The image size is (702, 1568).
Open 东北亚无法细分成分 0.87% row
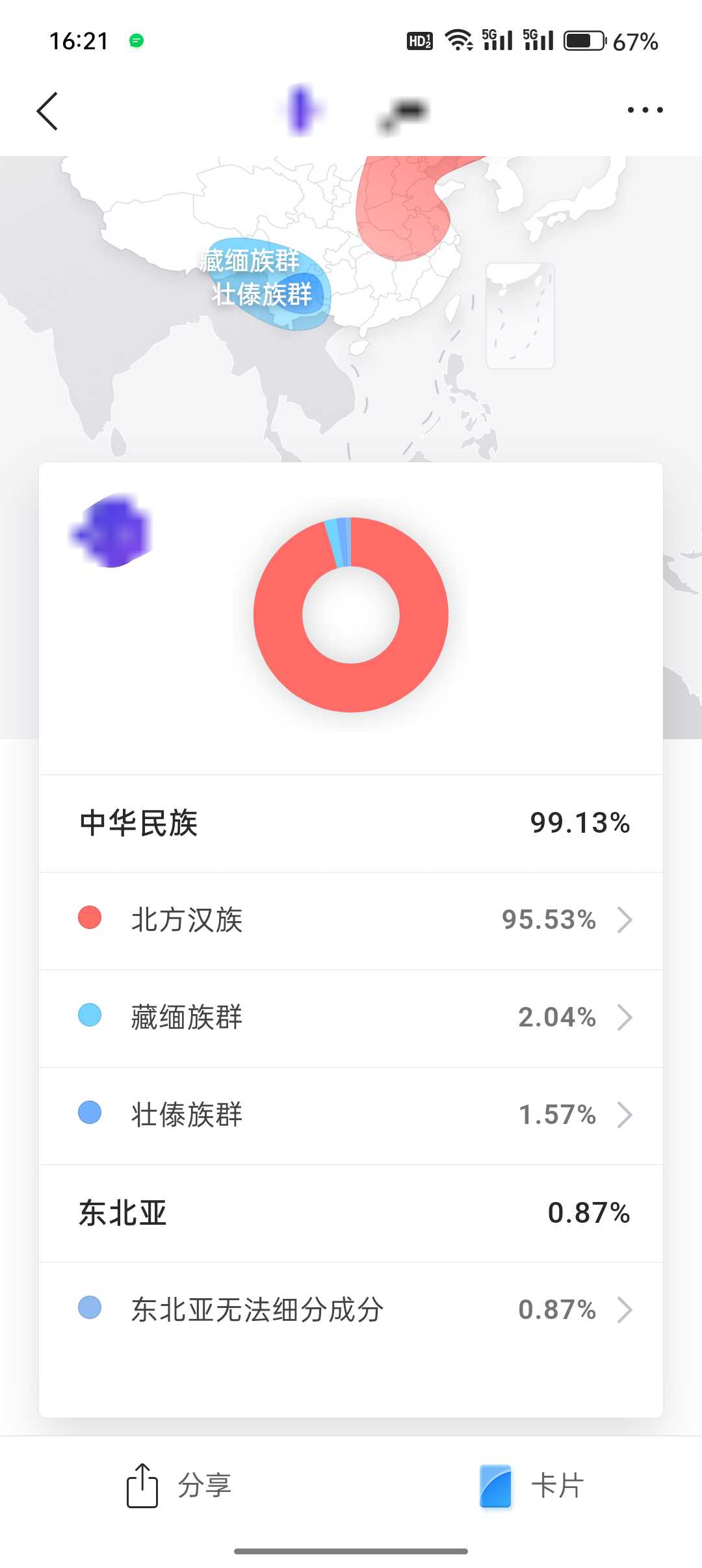pyautogui.click(x=351, y=1309)
